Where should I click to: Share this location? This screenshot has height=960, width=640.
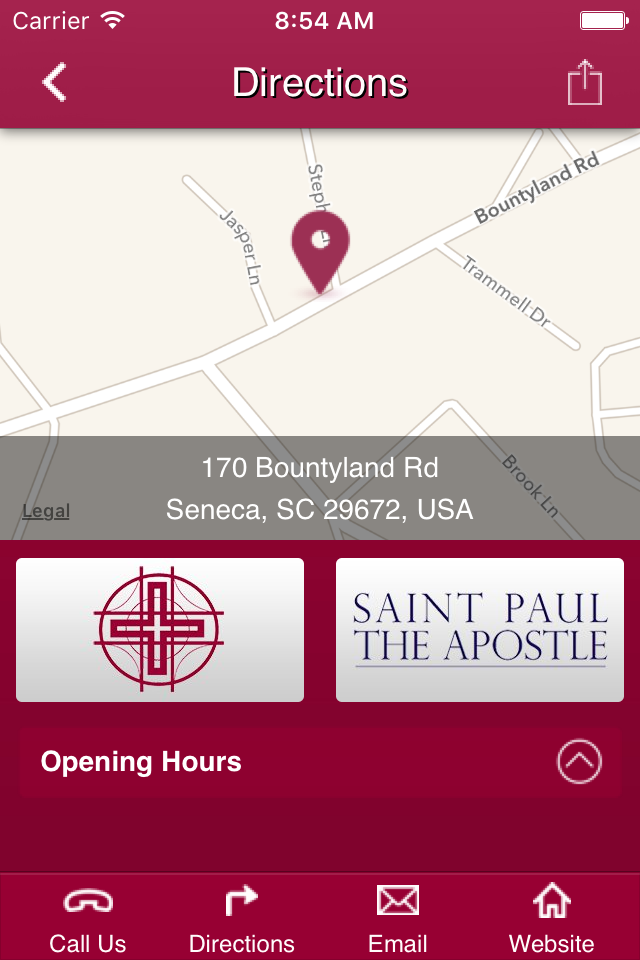(x=585, y=82)
